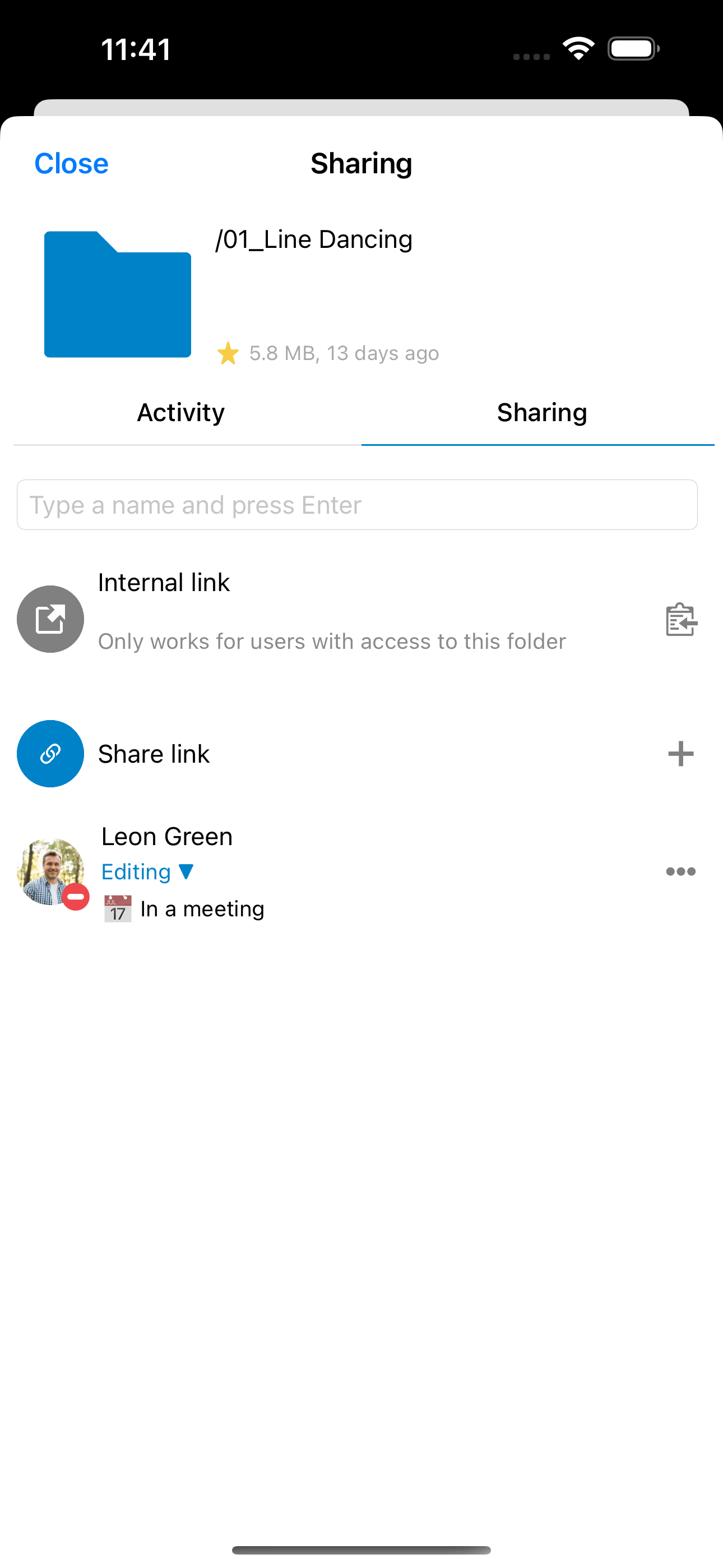Toggle the favorite star for the folder
This screenshot has width=723, height=1568.
(228, 353)
